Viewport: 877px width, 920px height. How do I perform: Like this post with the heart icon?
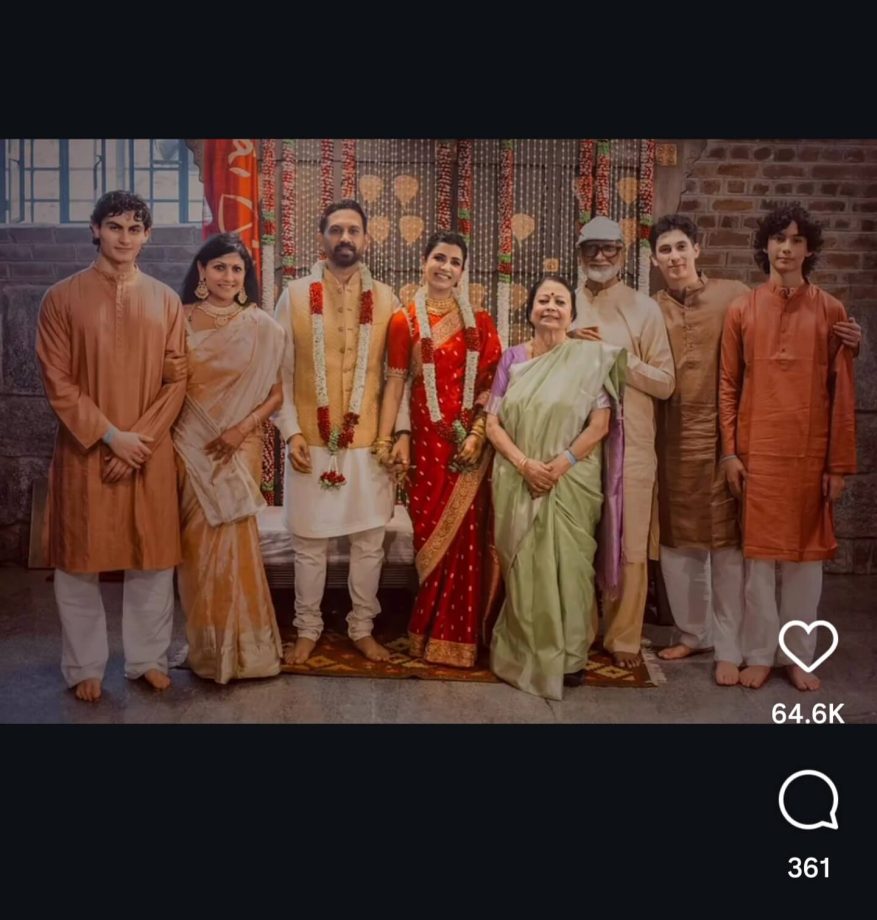point(808,646)
